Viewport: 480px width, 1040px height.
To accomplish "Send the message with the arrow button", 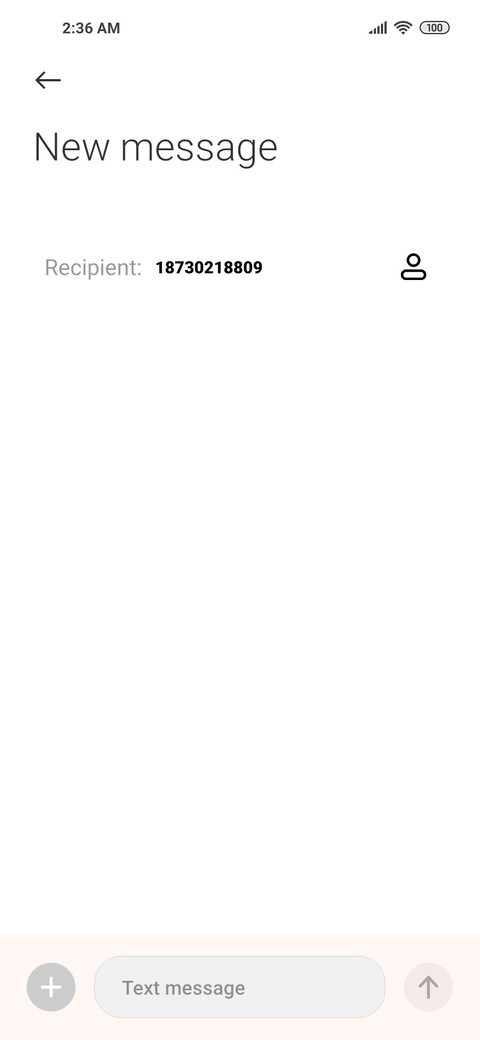I will tap(428, 987).
